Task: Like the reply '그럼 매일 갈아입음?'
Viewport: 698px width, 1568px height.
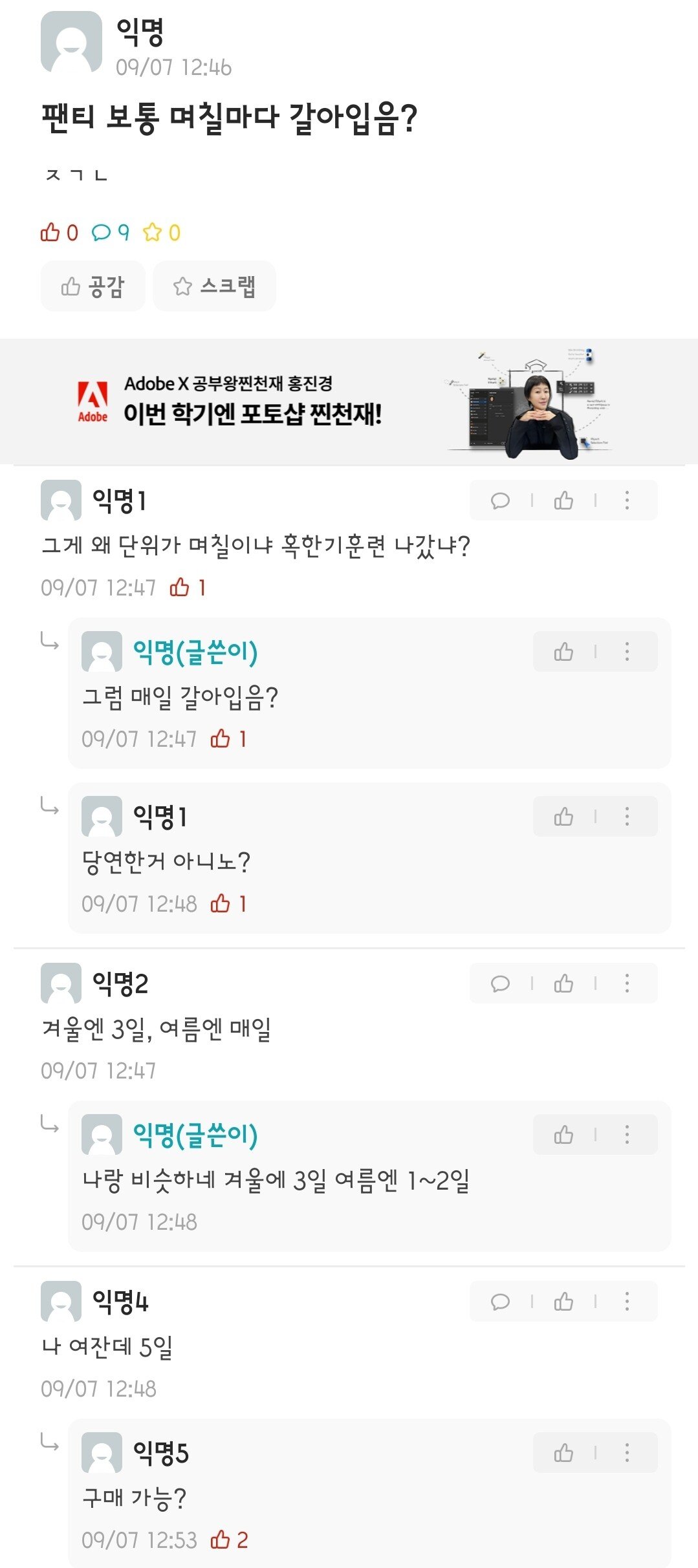Action: pos(563,652)
